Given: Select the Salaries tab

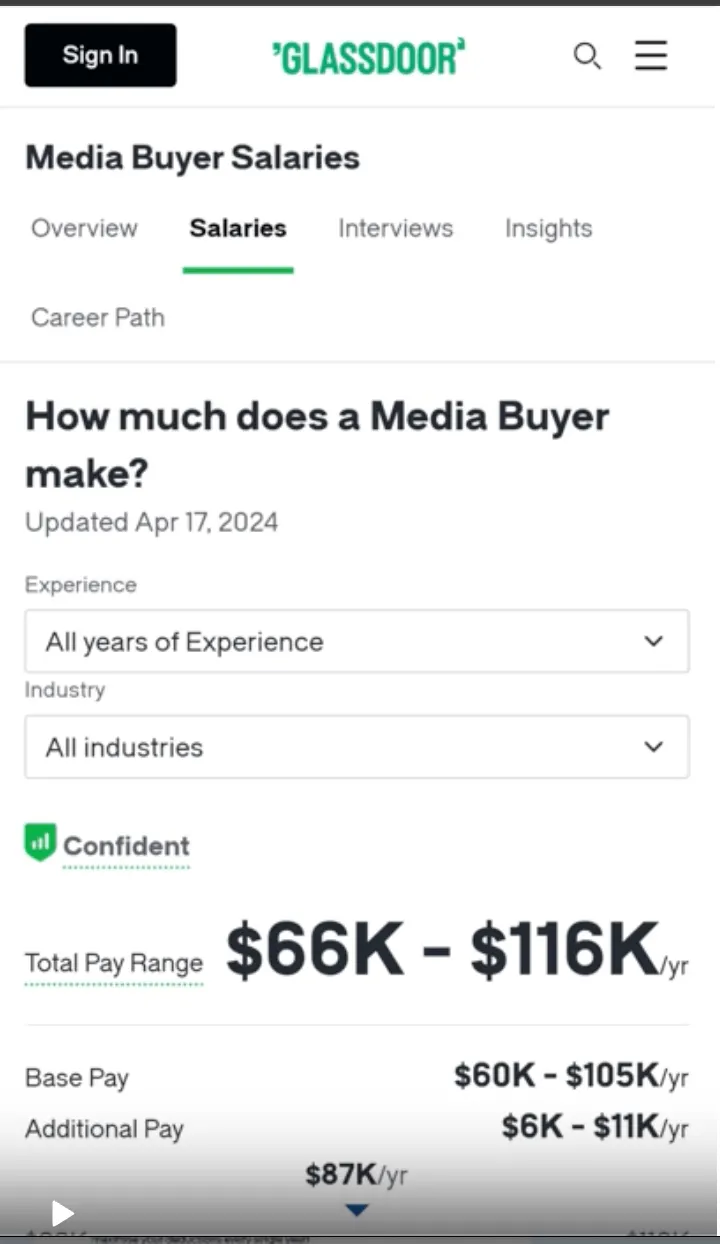Looking at the screenshot, I should click(238, 228).
